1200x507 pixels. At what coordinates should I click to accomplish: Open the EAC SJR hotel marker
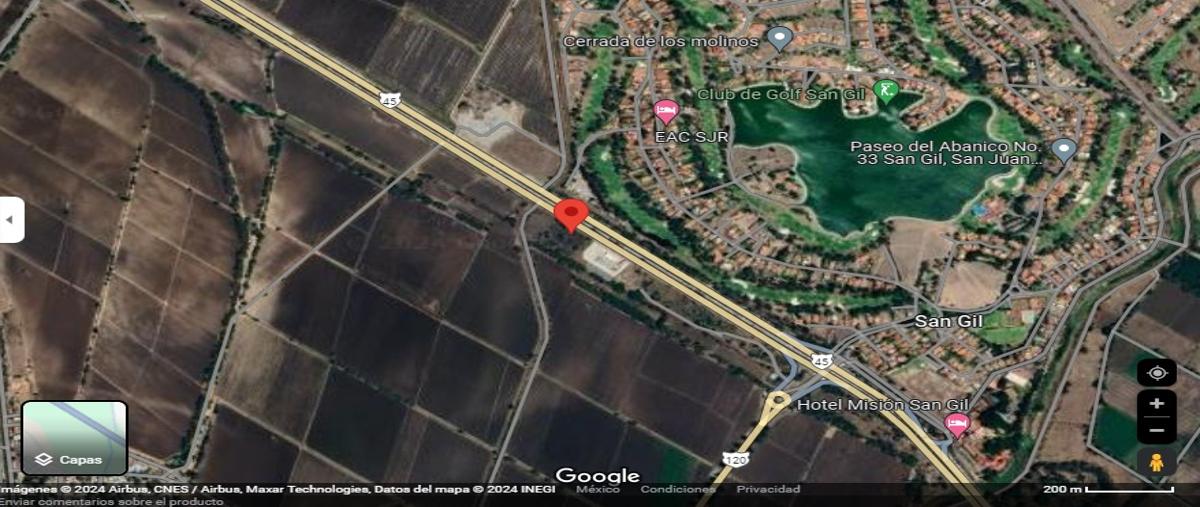[x=666, y=112]
